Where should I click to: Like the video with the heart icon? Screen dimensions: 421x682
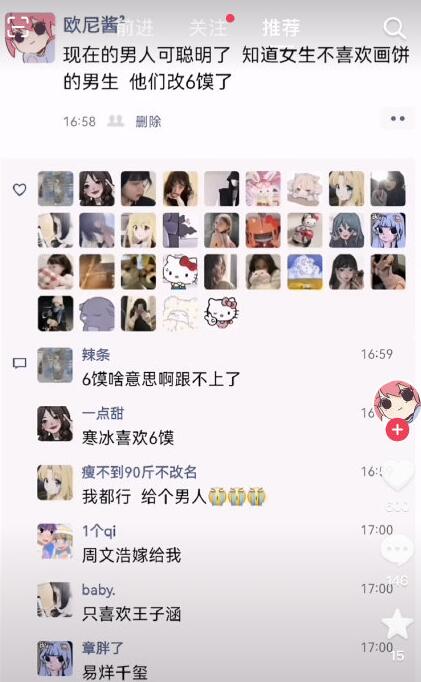pyautogui.click(x=397, y=476)
